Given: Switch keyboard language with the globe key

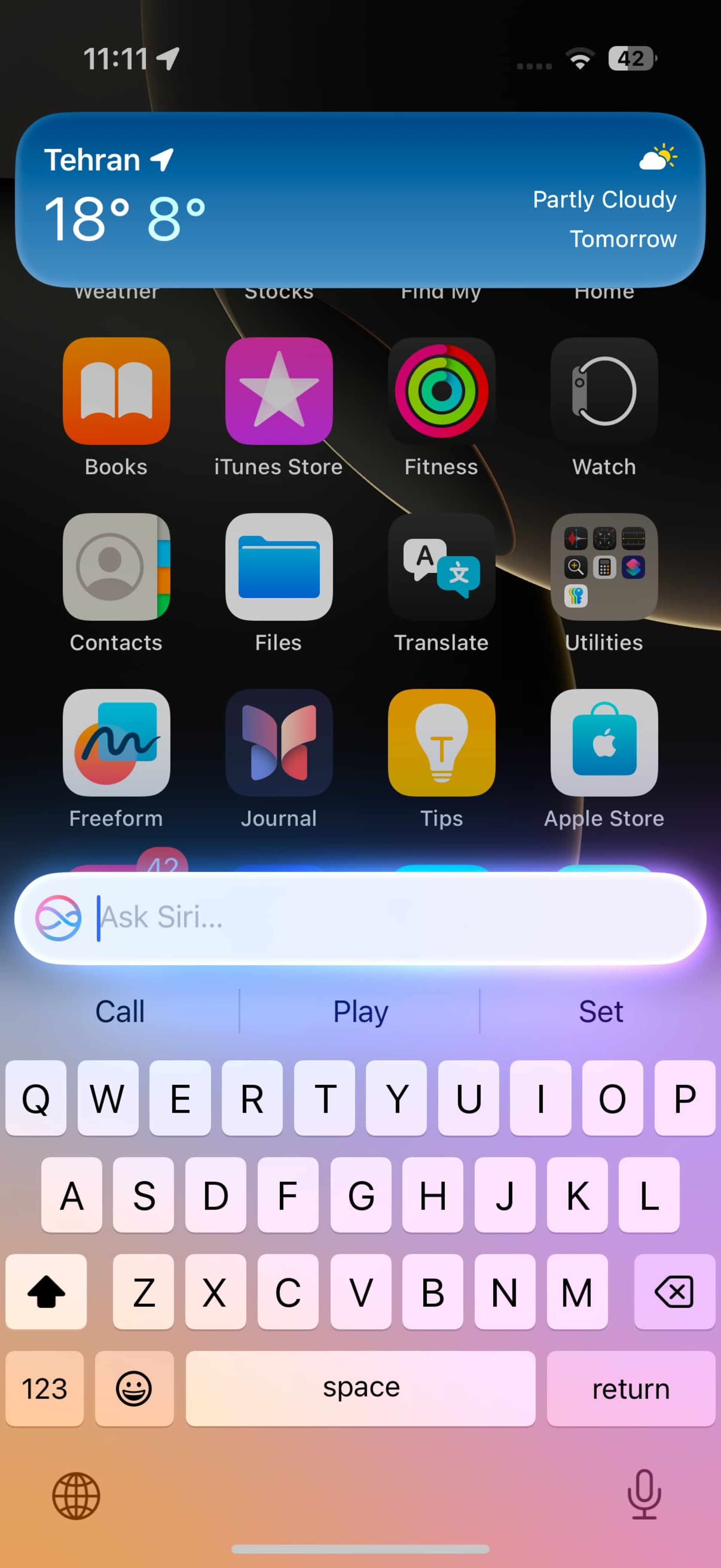Looking at the screenshot, I should coord(76,1495).
